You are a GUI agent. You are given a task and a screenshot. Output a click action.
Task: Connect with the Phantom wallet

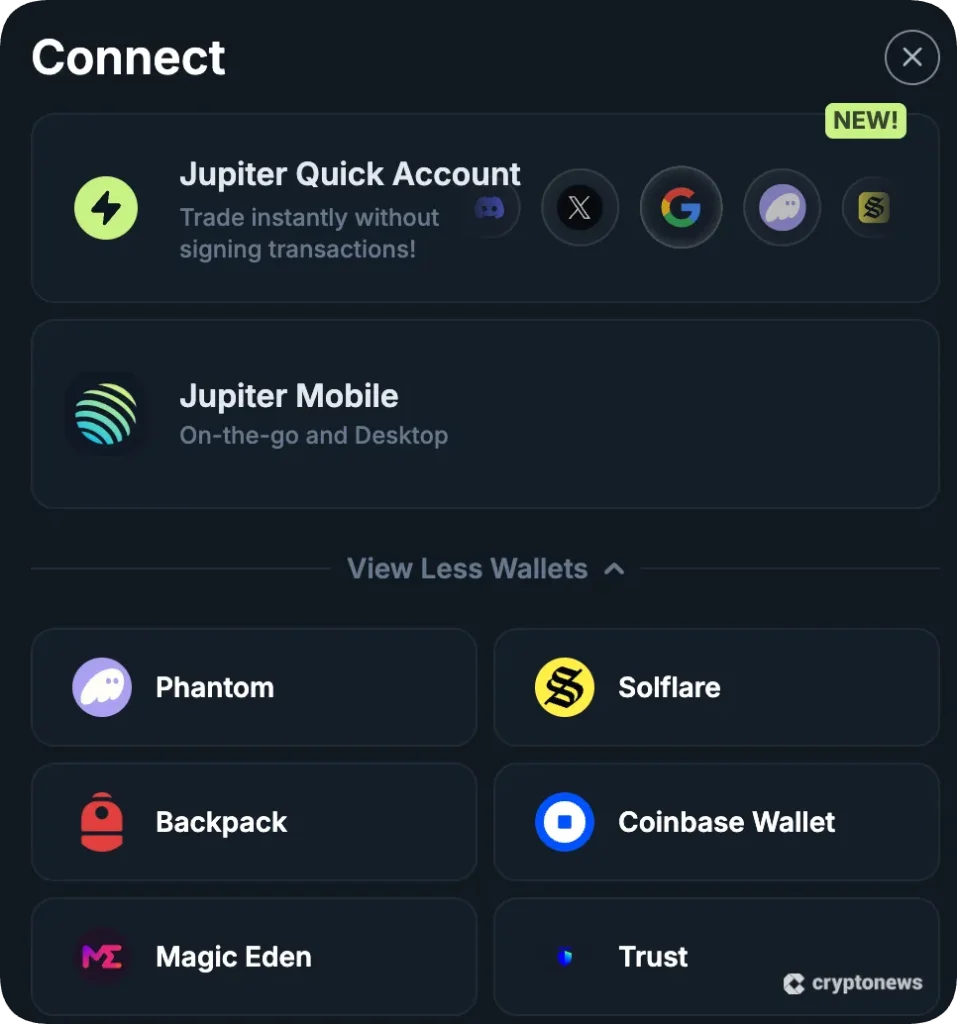click(254, 687)
